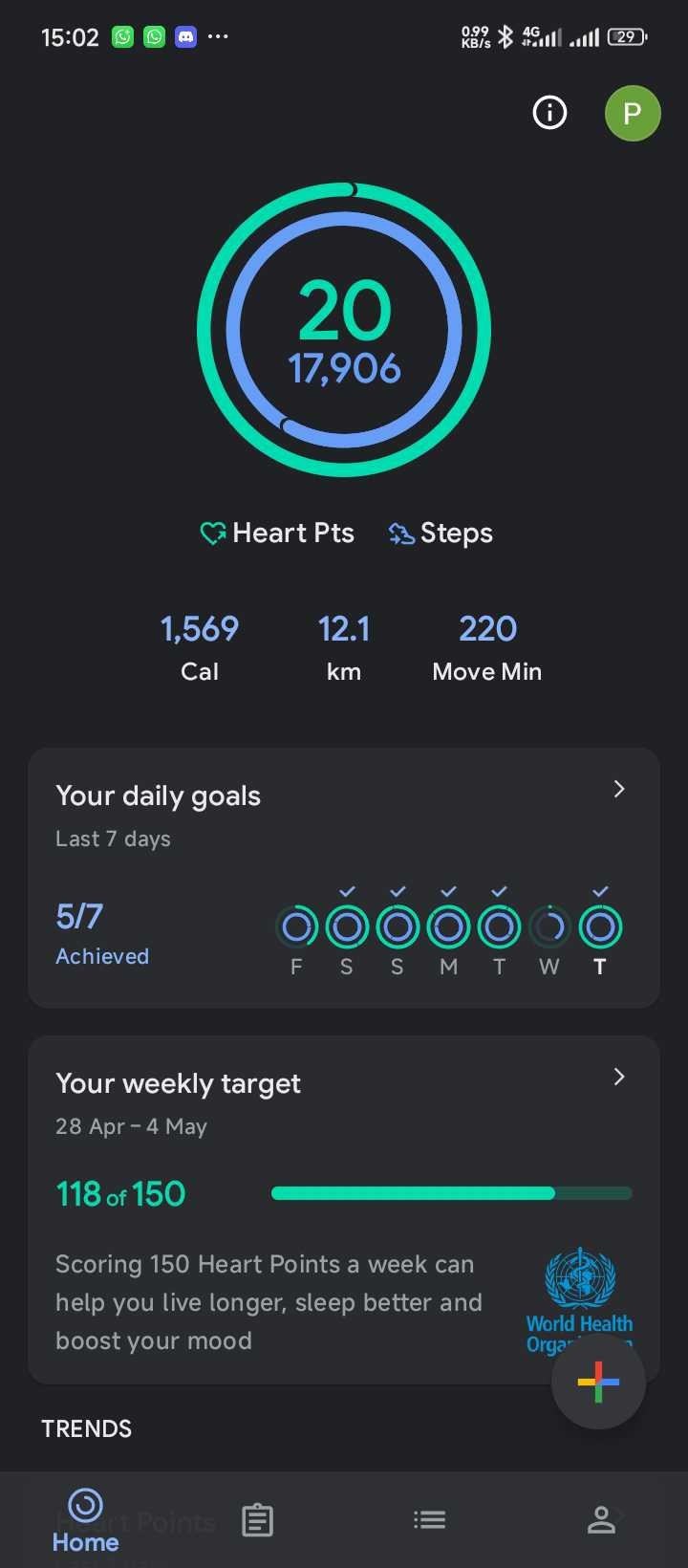
Task: Tap the colorful plus add button
Action: click(x=598, y=1382)
